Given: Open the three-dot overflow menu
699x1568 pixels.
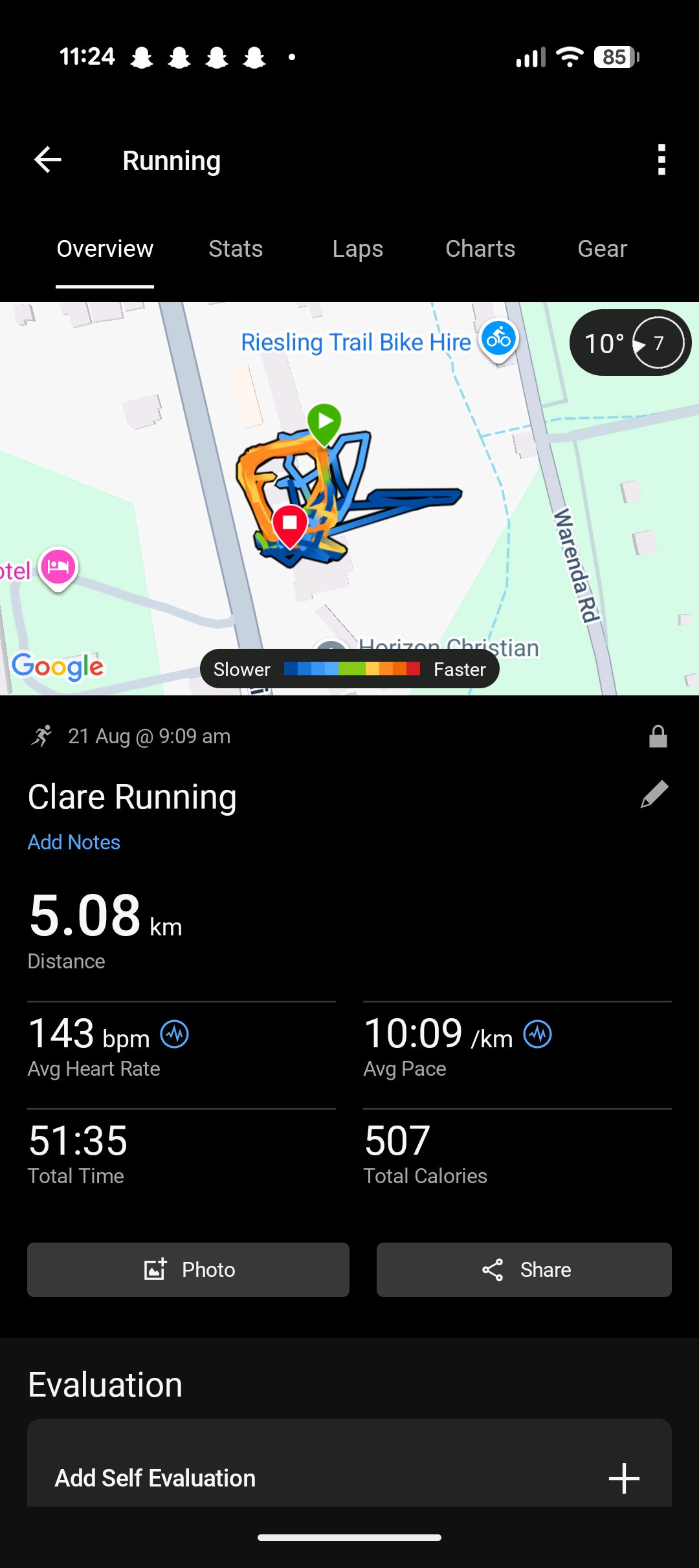Looking at the screenshot, I should [661, 160].
